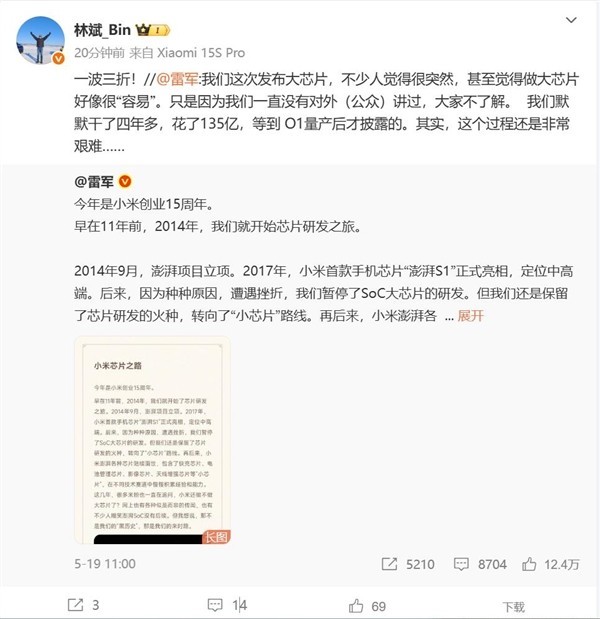The width and height of the screenshot is (600, 619).
Task: Repost 林斌_Bin's post
Action: (x=82, y=604)
